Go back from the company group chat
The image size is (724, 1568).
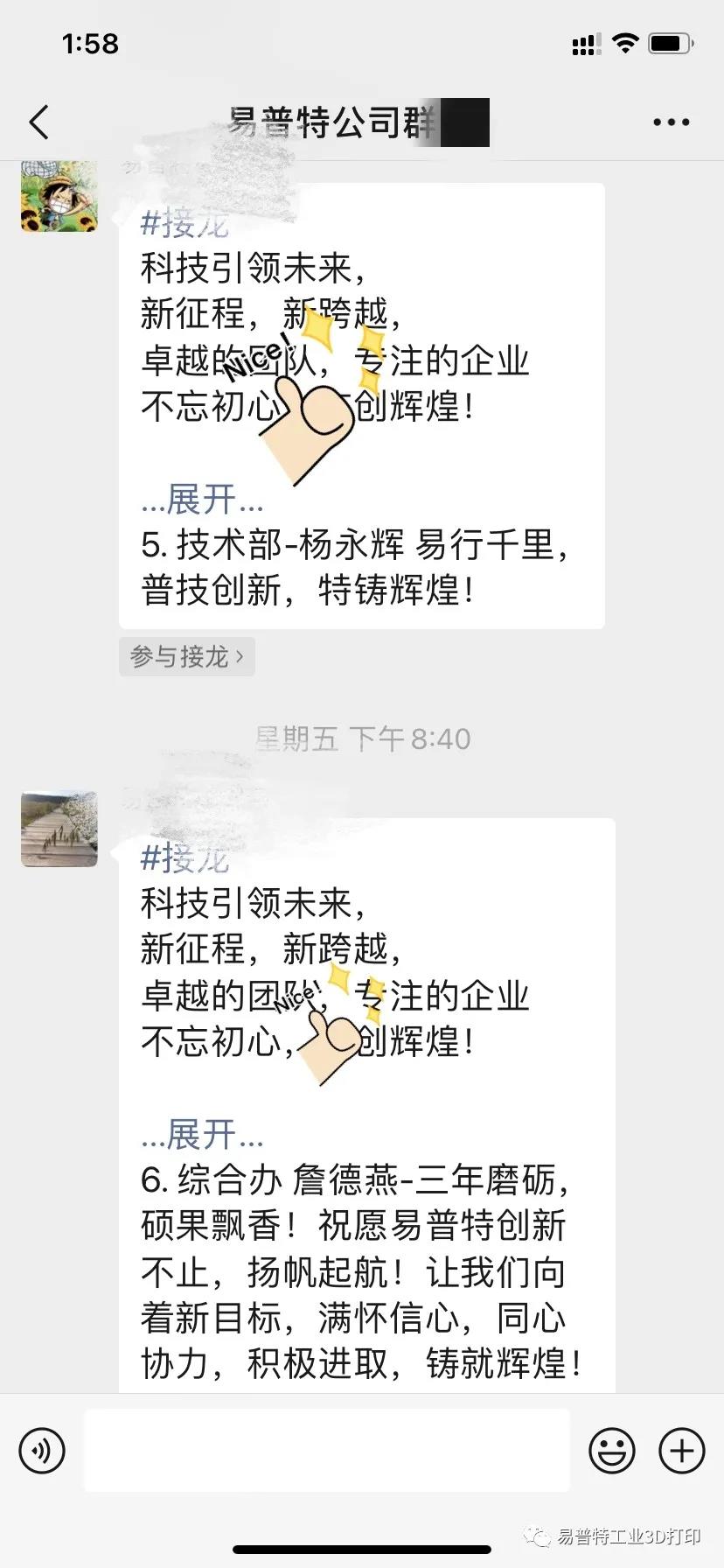pos(39,122)
